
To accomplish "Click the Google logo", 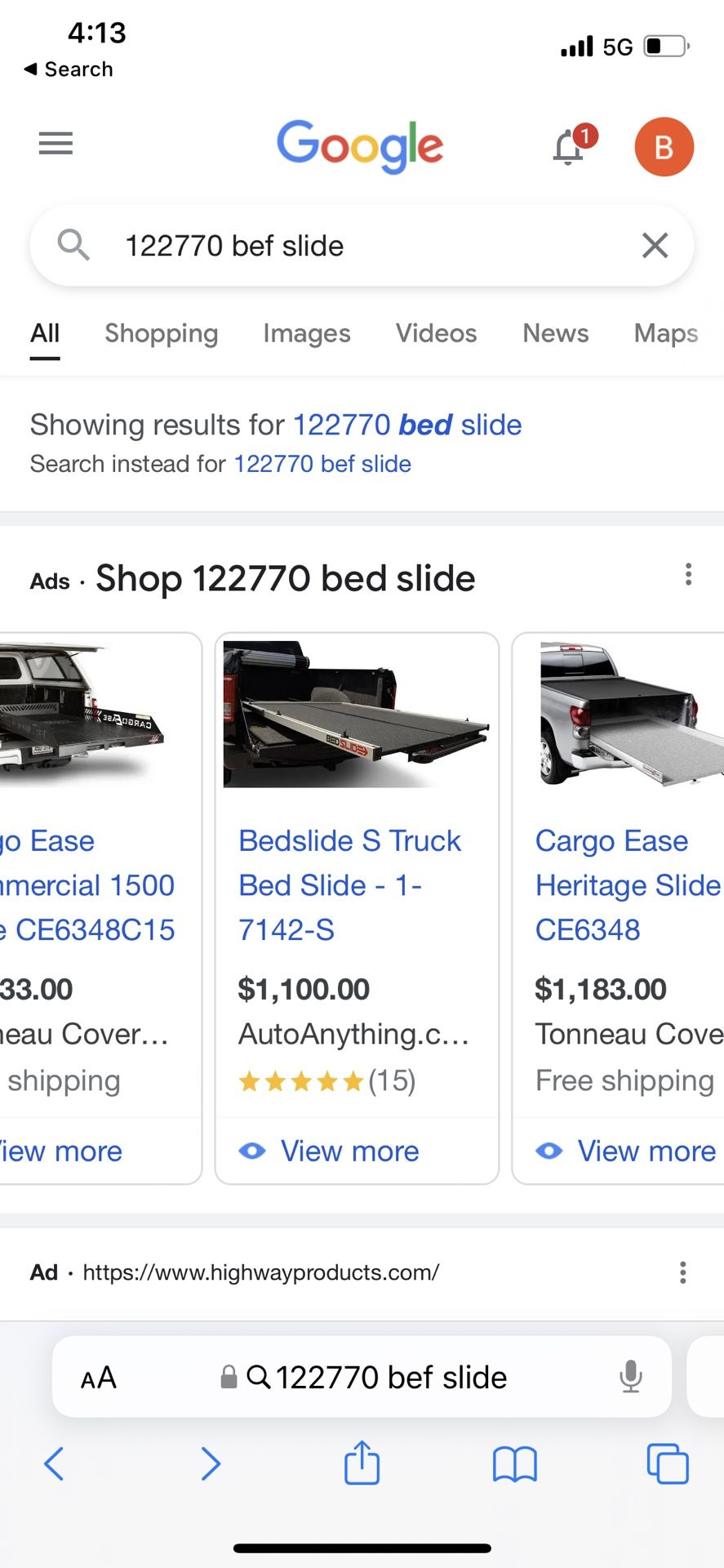I will click(360, 145).
